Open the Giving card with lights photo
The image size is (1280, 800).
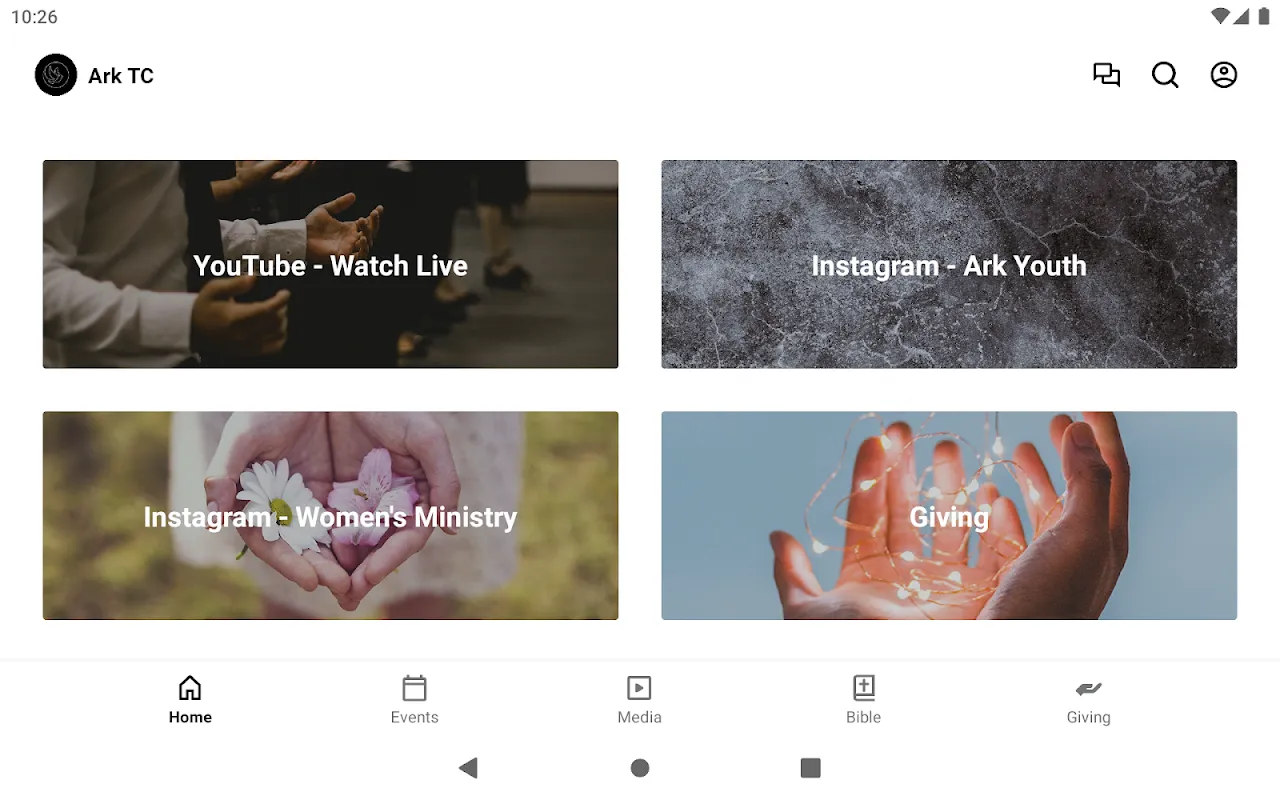point(948,515)
